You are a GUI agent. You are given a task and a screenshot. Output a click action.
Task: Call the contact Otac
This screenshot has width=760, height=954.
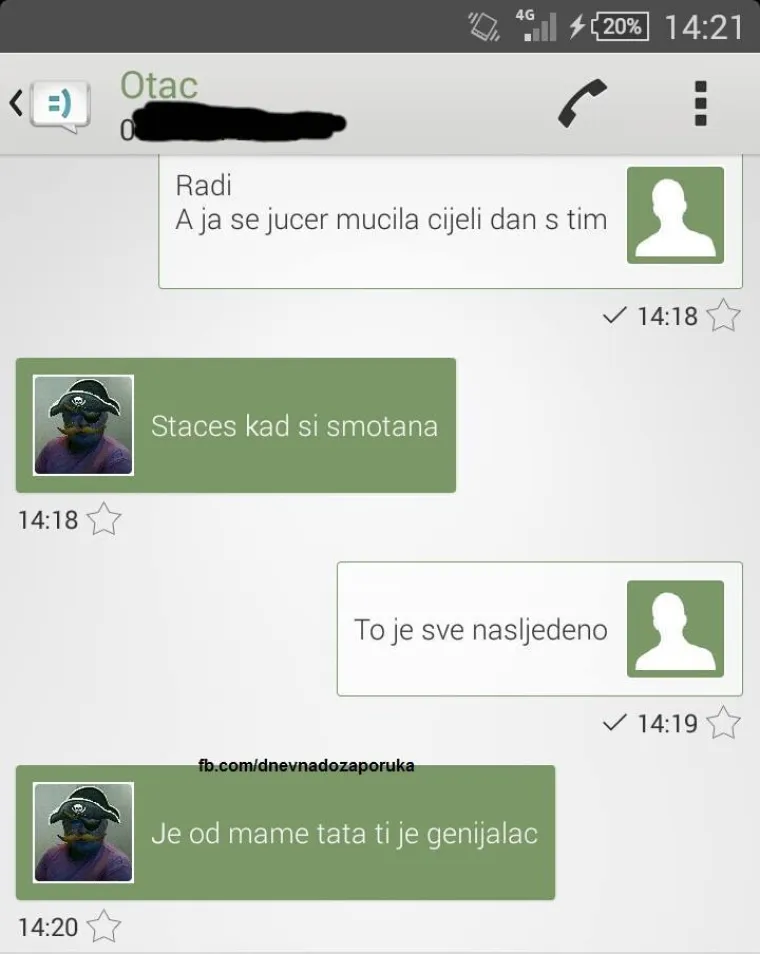[581, 104]
